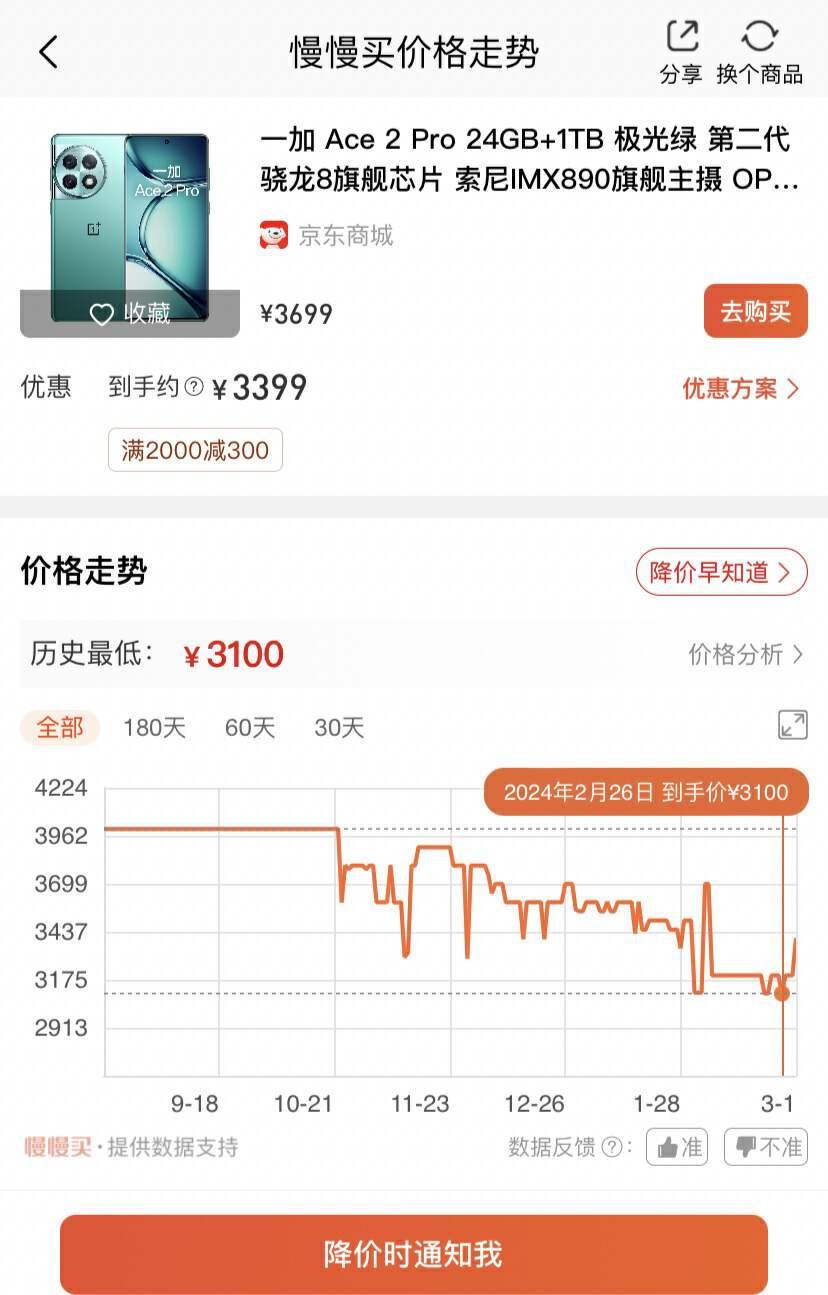Expand the price chart to fullscreen
Viewport: 828px width, 1295px height.
point(791,723)
